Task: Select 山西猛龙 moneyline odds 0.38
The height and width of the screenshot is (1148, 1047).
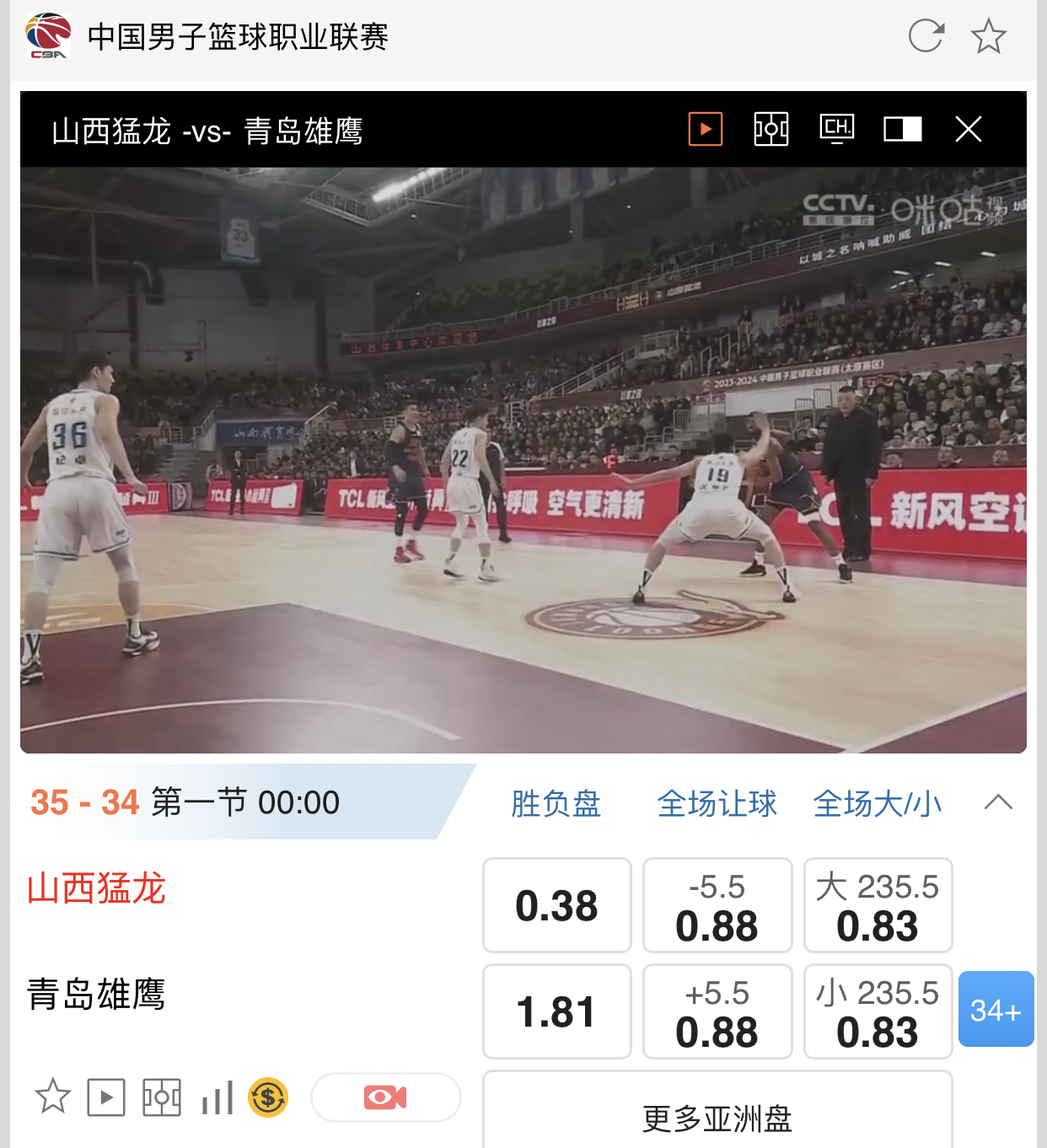Action: [556, 905]
